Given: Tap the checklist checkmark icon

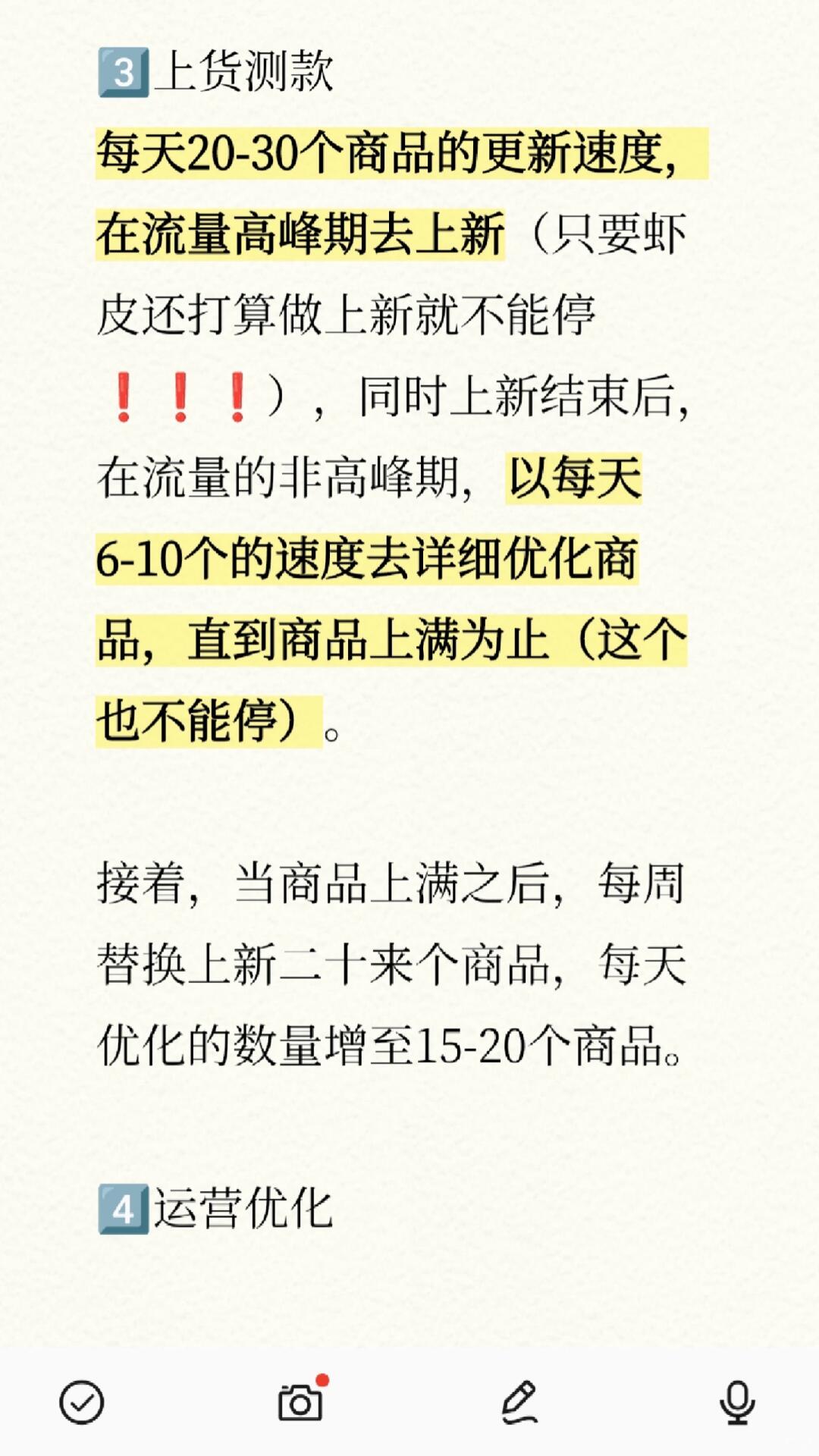Looking at the screenshot, I should [82, 1402].
